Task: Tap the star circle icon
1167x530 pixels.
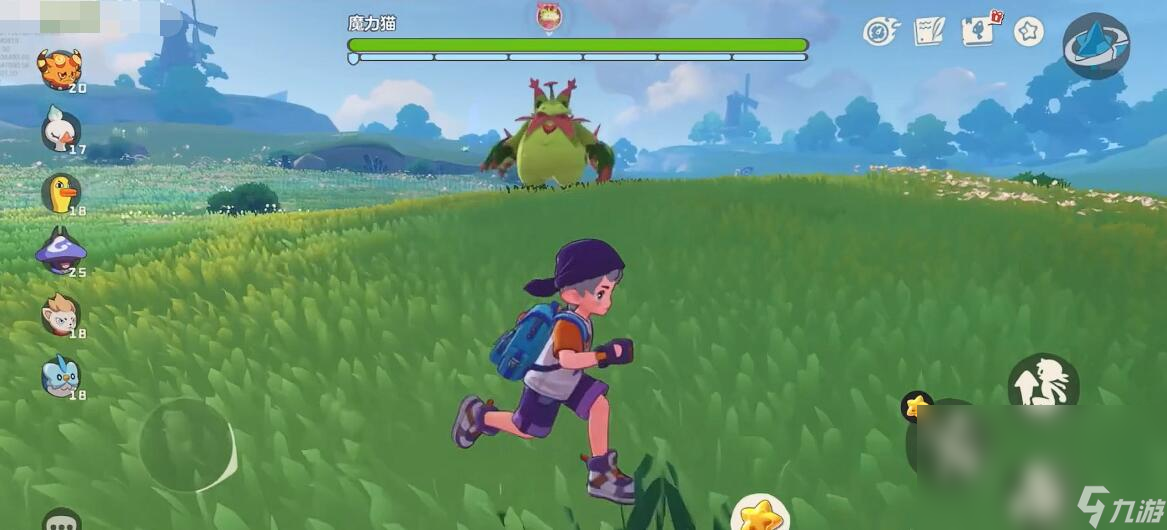Action: click(x=1028, y=32)
